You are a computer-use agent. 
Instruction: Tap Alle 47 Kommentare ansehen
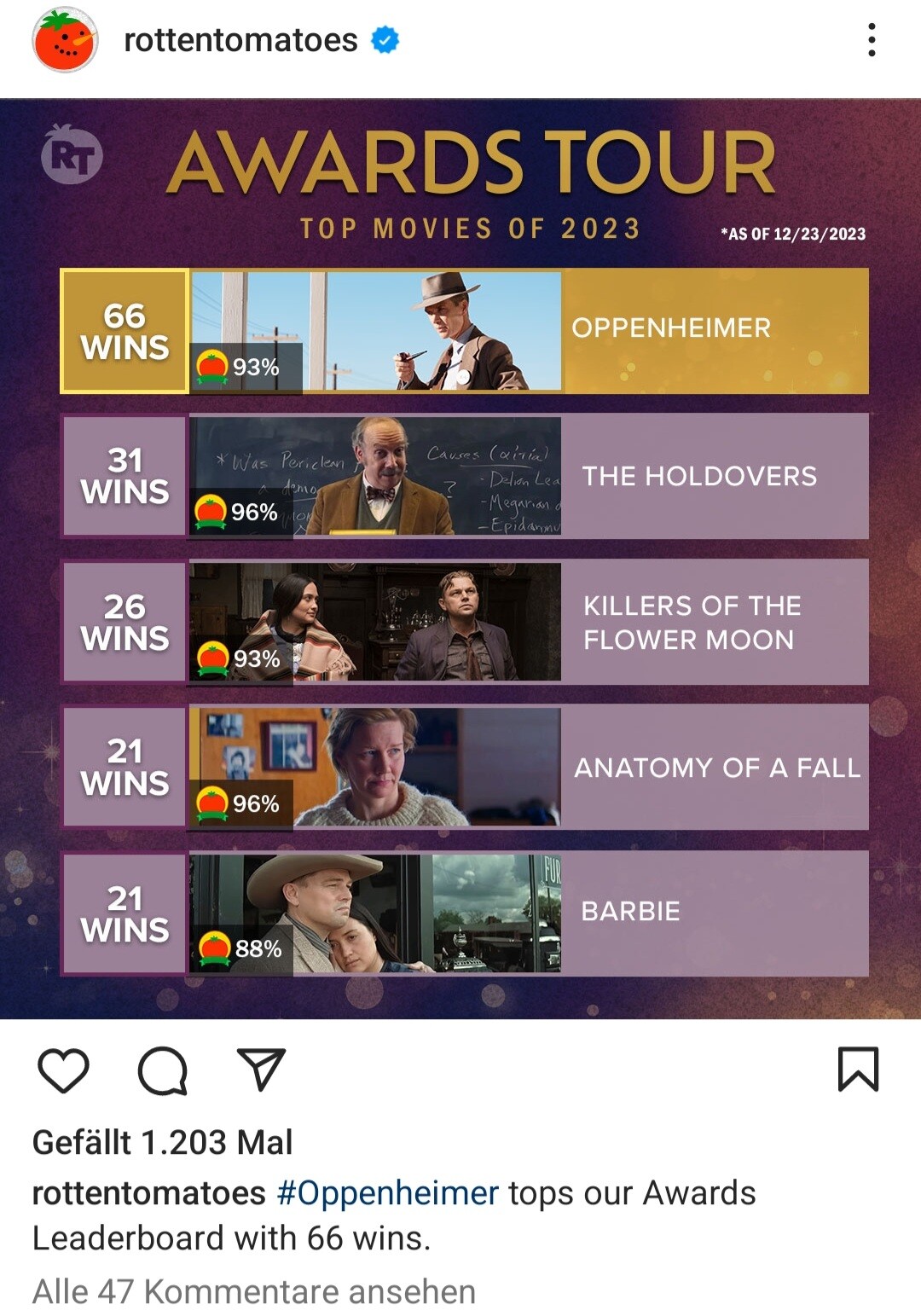click(x=253, y=1291)
